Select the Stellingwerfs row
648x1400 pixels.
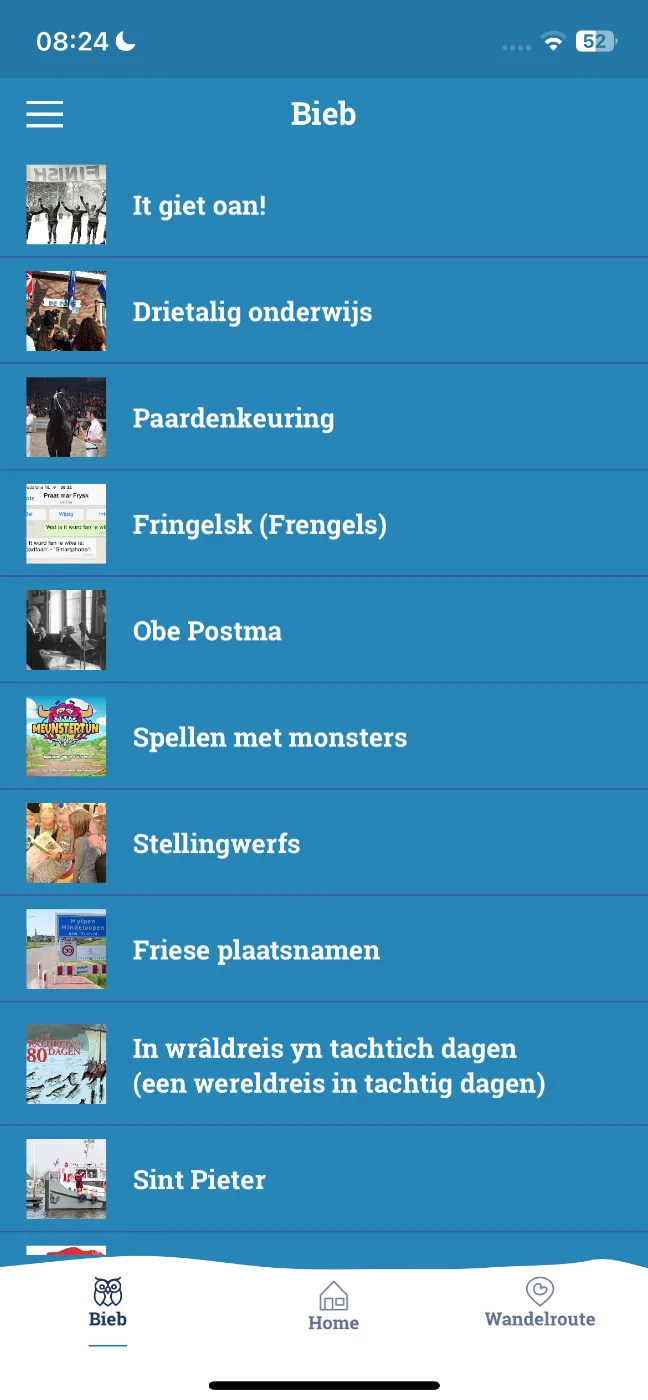click(324, 843)
